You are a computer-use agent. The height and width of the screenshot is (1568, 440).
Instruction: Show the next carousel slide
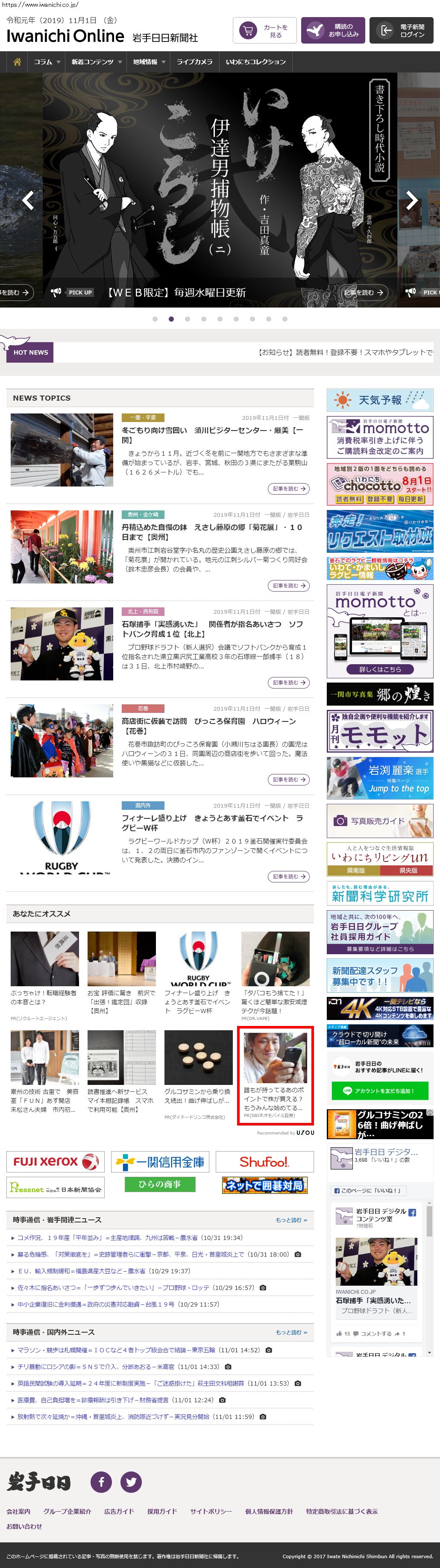point(412,200)
